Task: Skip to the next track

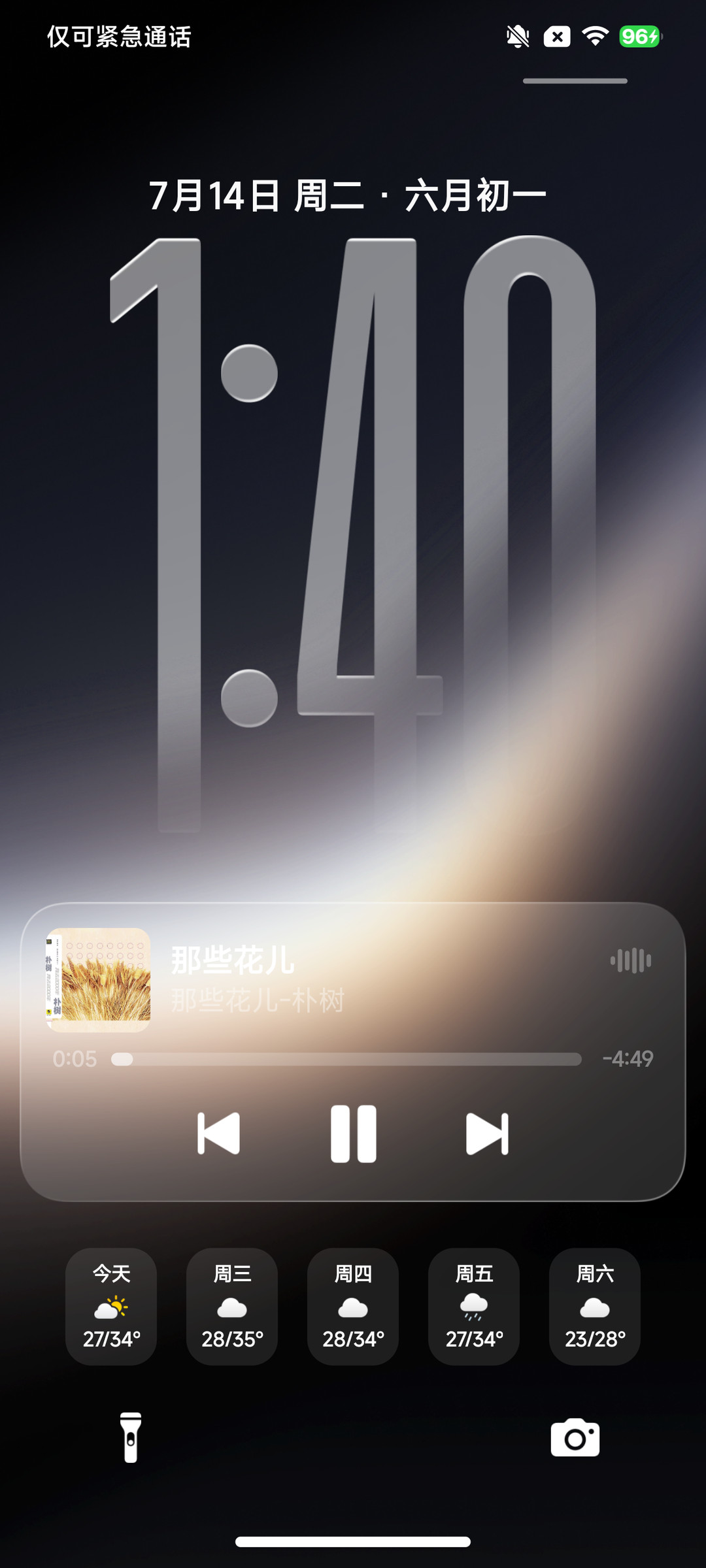Action: 488,1134
